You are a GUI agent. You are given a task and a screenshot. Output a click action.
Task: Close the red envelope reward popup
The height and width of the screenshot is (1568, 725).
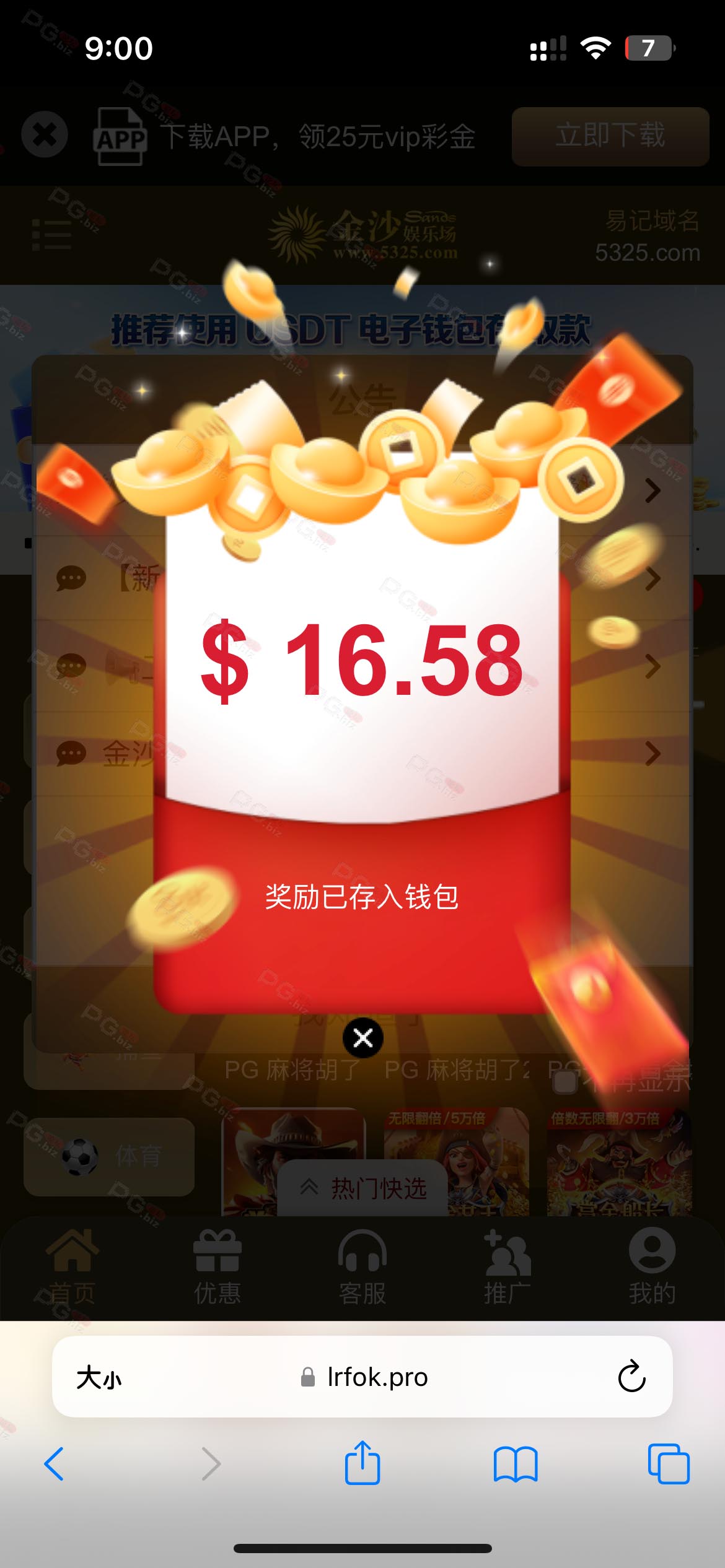coord(363,1038)
